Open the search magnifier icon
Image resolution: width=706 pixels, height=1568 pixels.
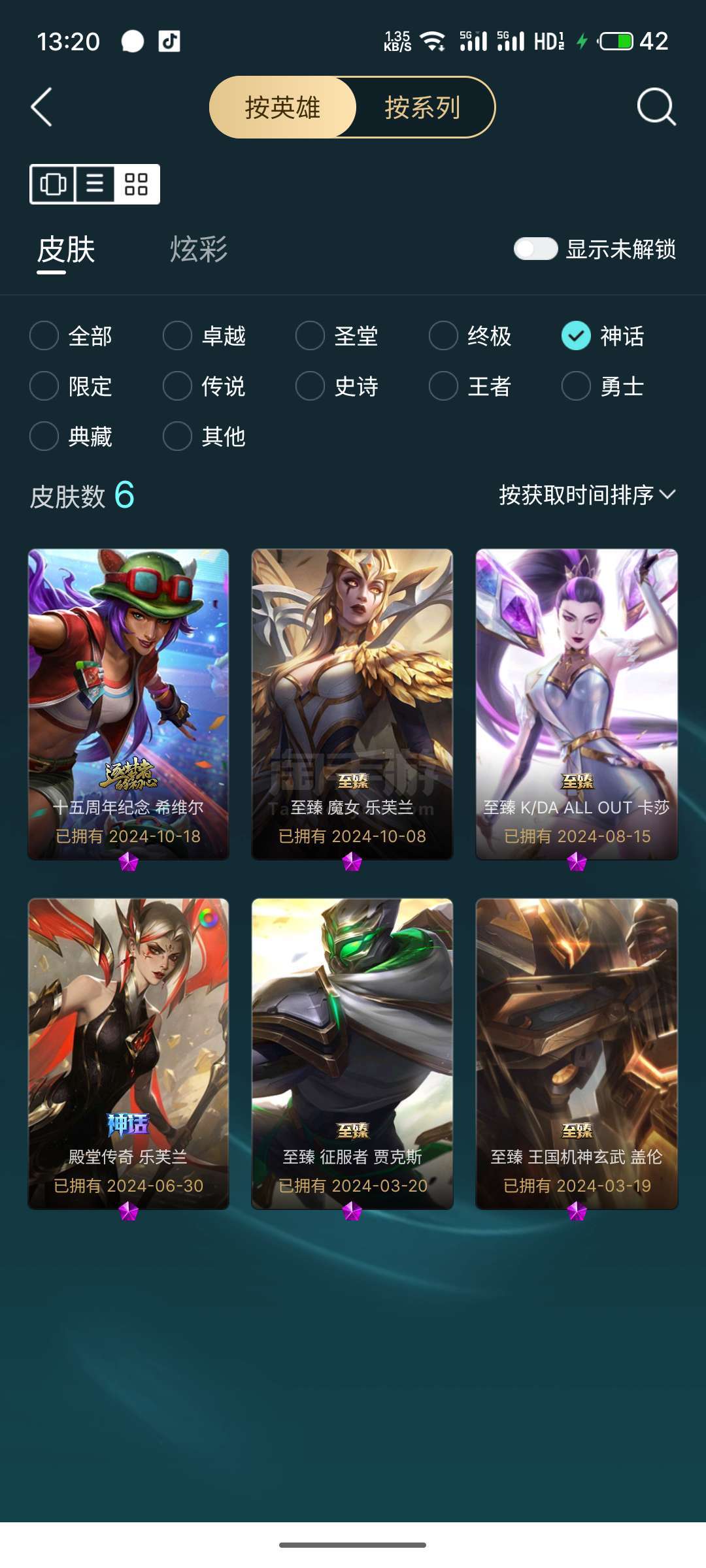click(656, 106)
